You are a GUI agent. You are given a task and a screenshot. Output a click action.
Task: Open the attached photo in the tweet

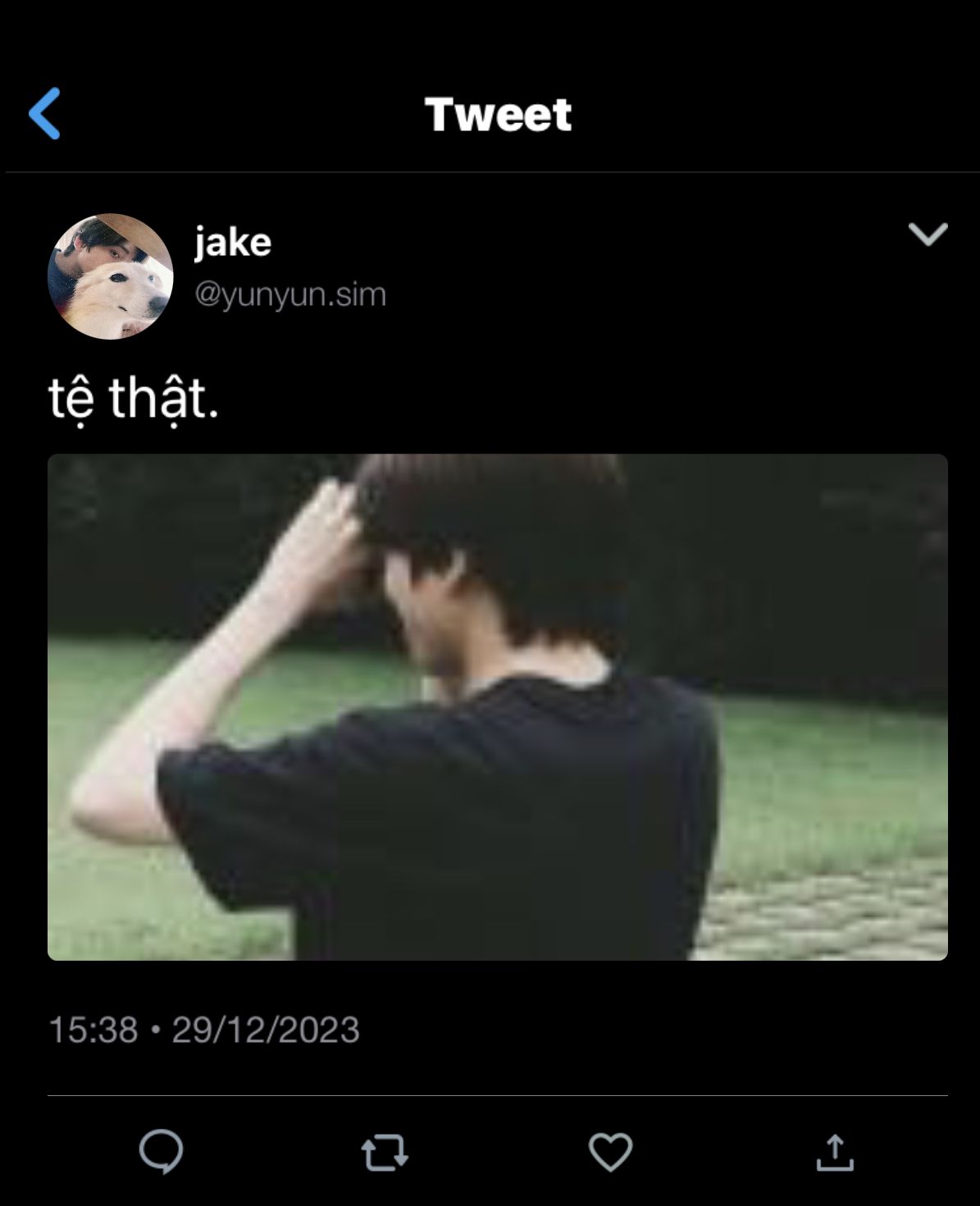coord(497,706)
